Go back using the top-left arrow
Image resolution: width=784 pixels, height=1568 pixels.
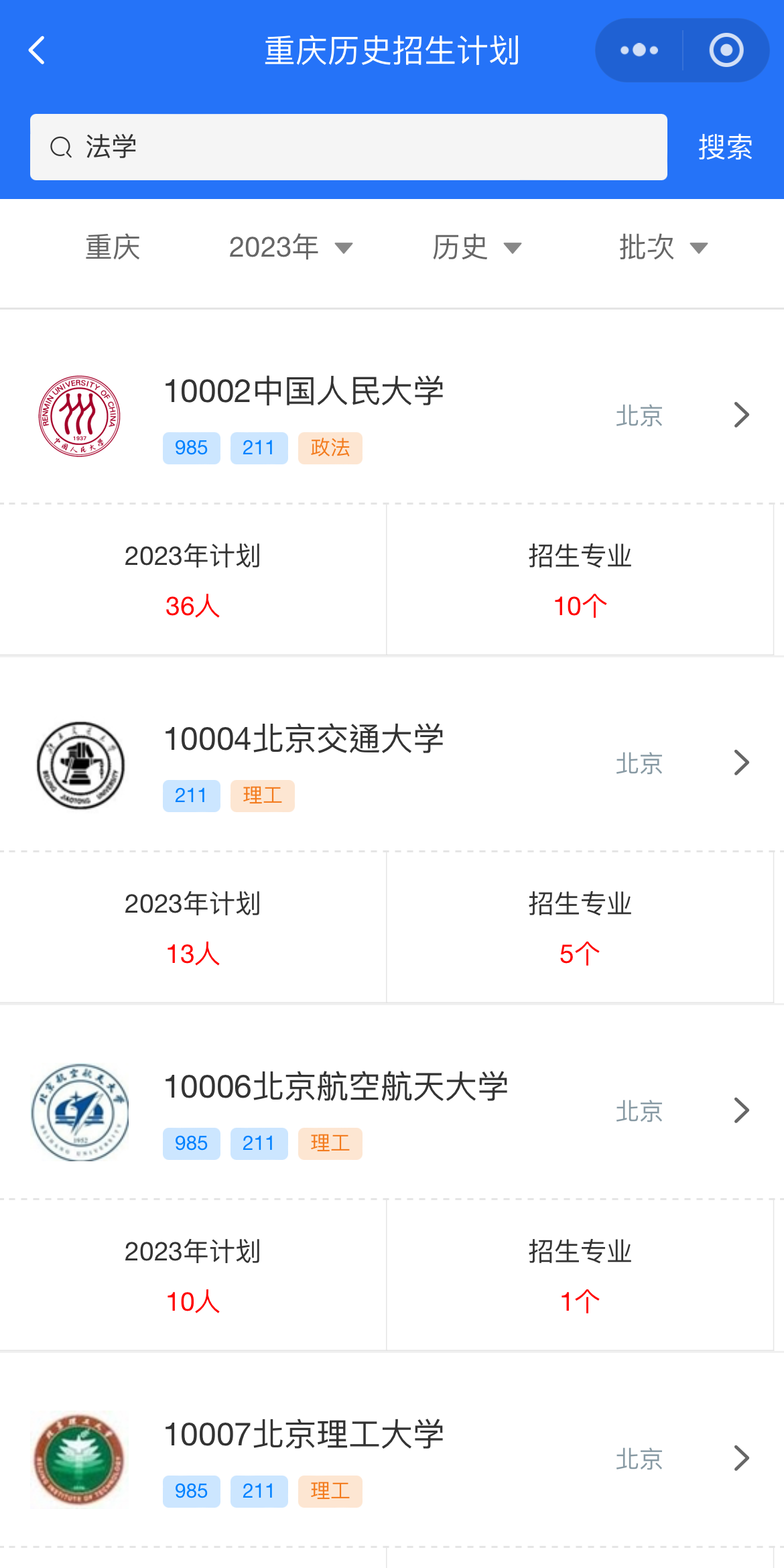(37, 50)
